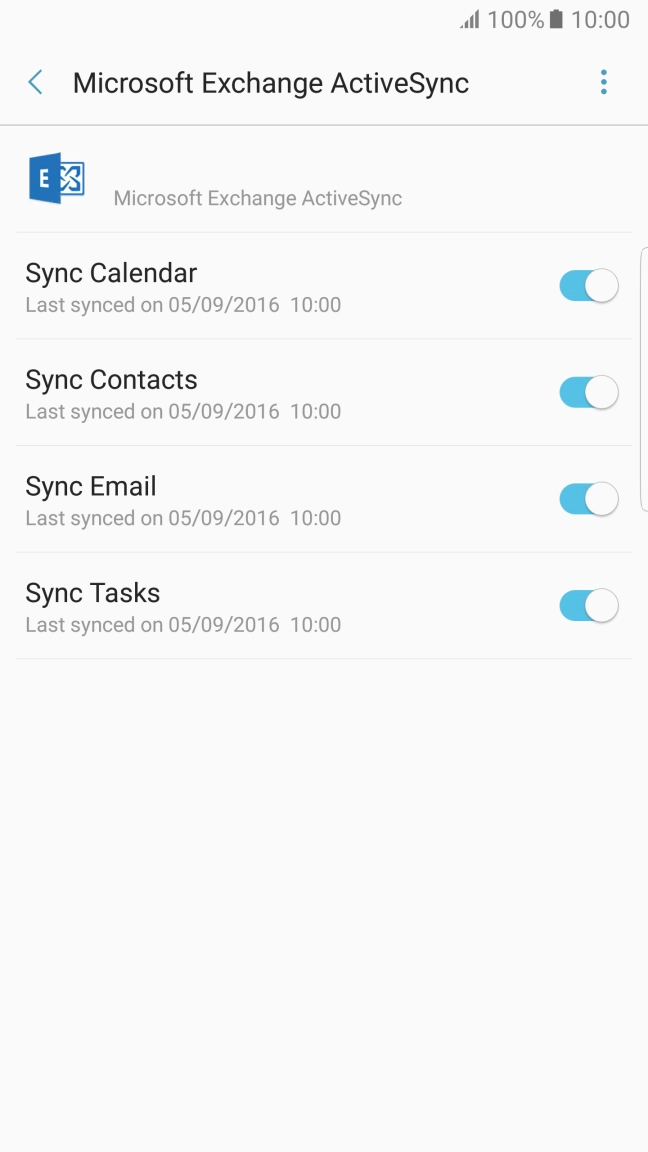
Task: Switch off Sync Tasks
Action: [x=588, y=606]
